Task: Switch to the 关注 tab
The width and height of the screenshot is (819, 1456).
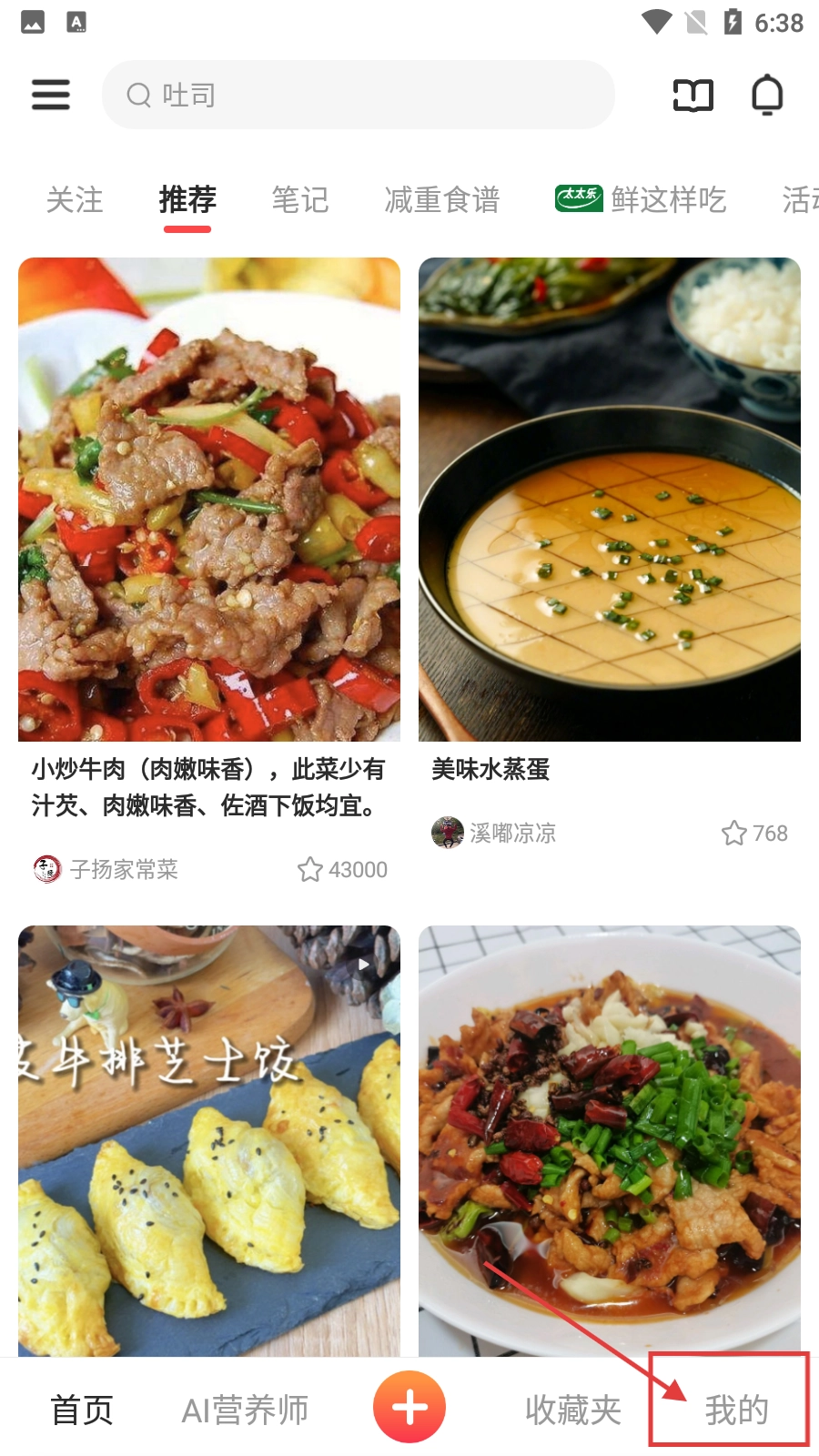Action: [x=75, y=199]
